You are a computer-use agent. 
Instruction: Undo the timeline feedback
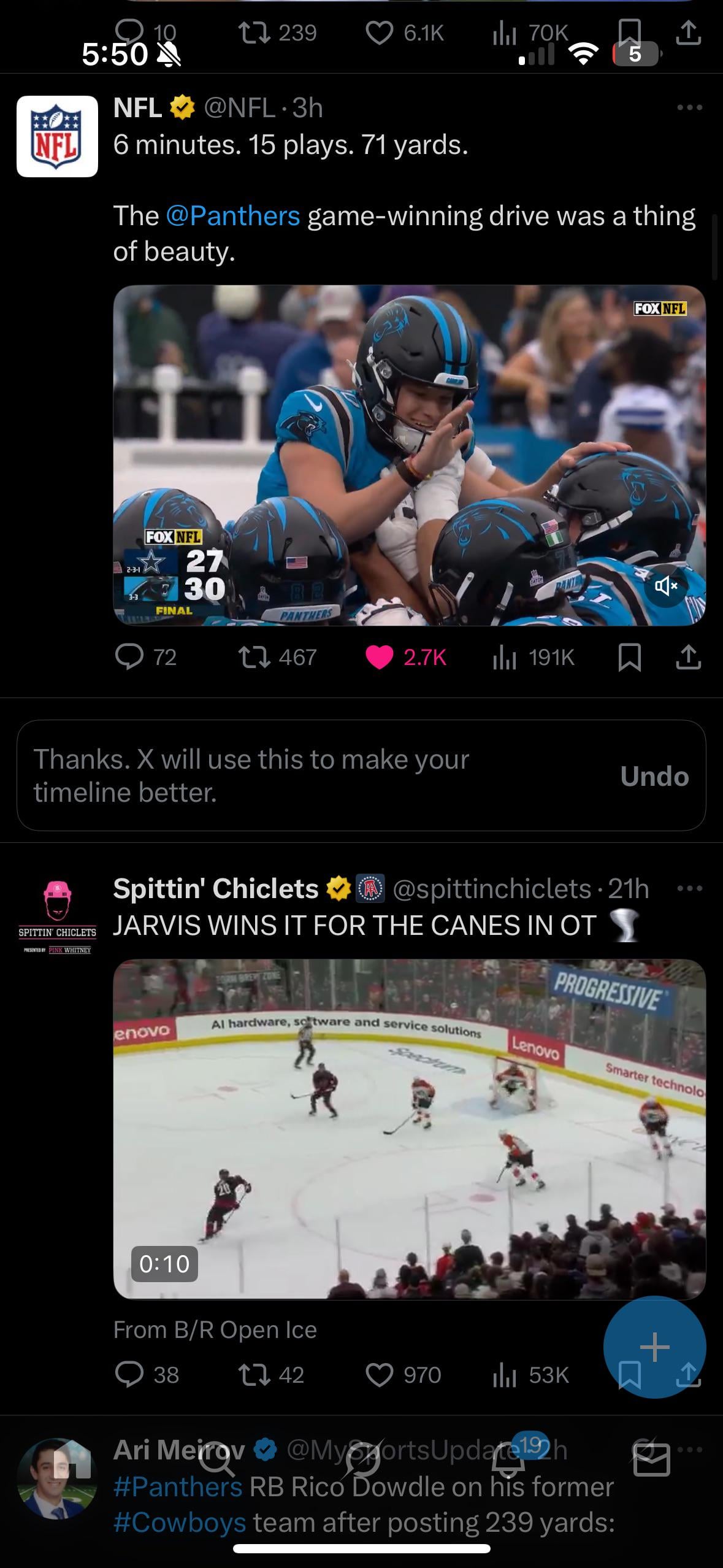(654, 776)
